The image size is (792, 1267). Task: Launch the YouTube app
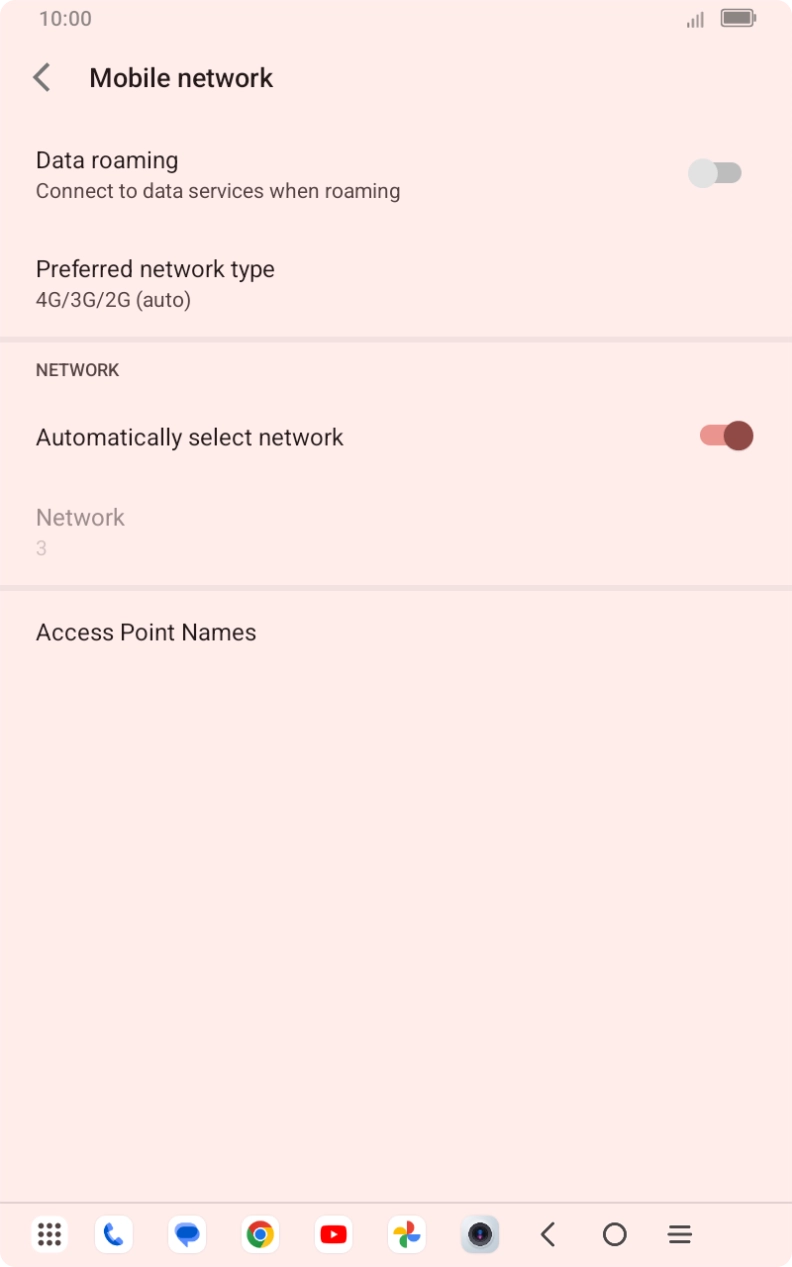pyautogui.click(x=333, y=1234)
